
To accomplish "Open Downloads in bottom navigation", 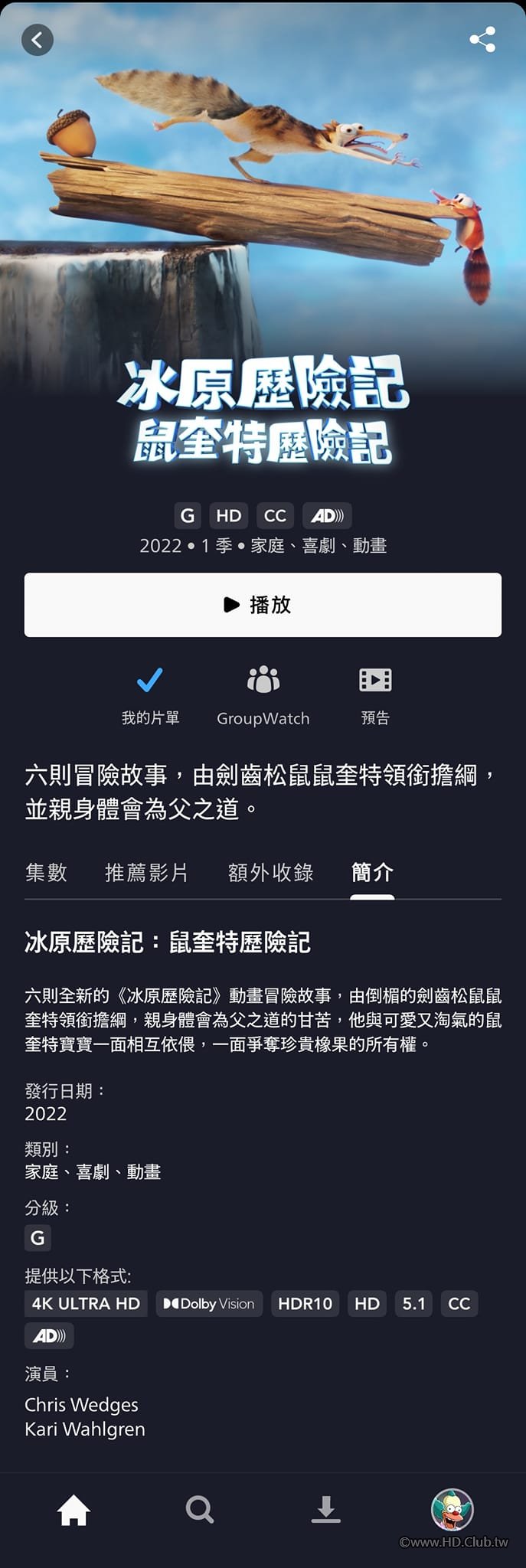I will pos(326,1510).
